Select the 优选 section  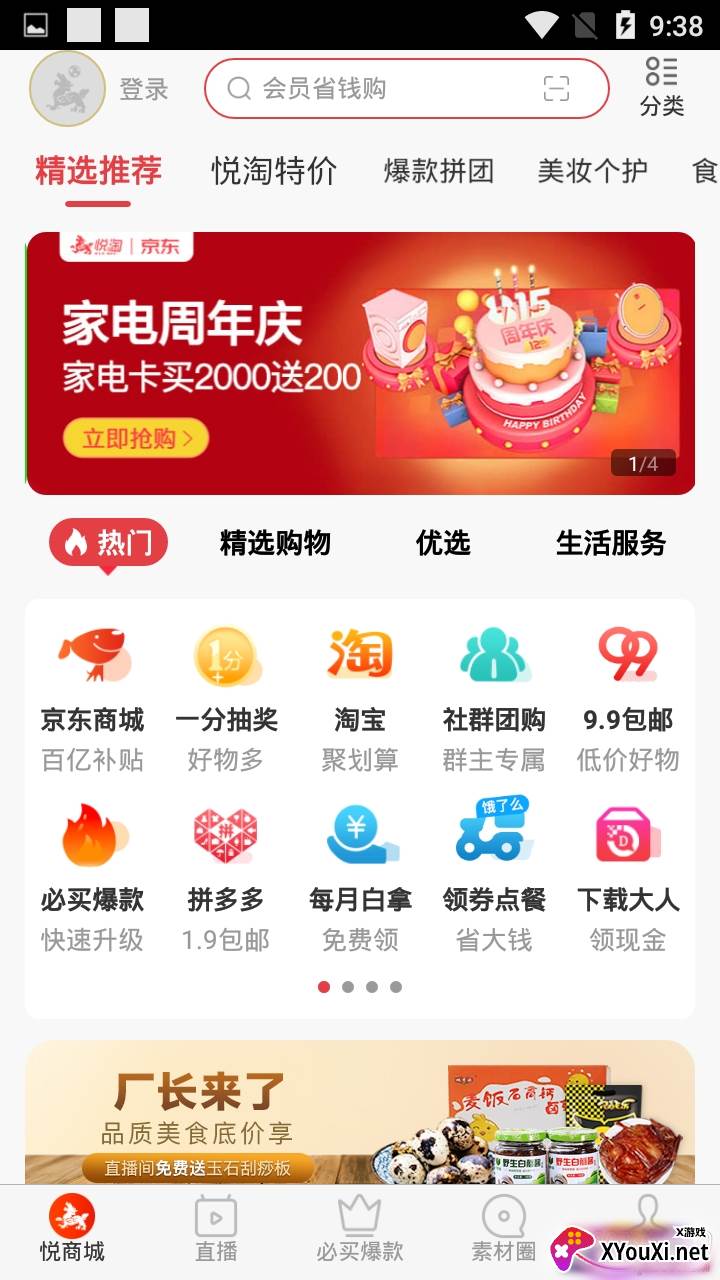click(x=443, y=543)
